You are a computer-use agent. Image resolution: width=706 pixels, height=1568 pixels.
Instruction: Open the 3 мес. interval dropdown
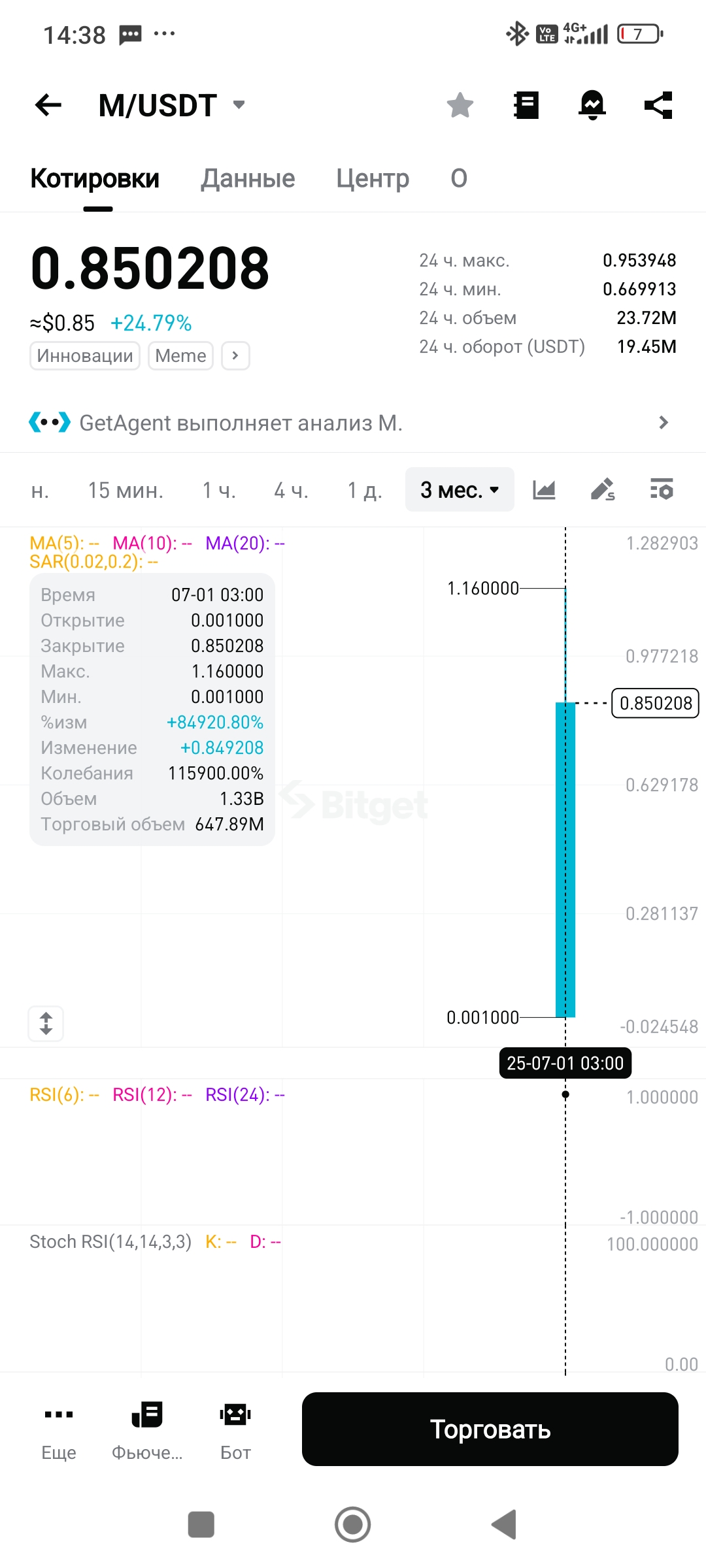460,489
